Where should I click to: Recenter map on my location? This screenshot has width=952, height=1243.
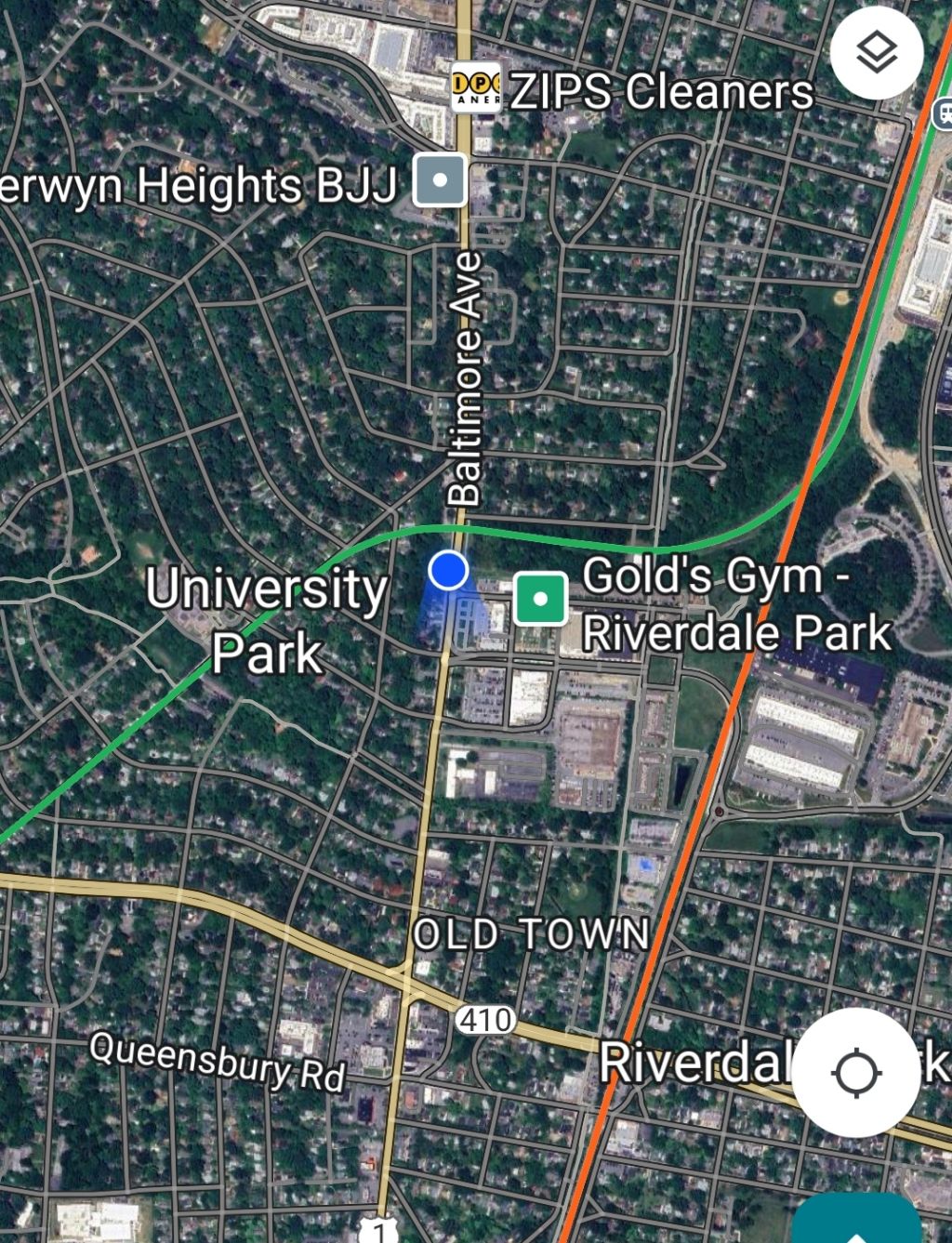[x=856, y=1073]
